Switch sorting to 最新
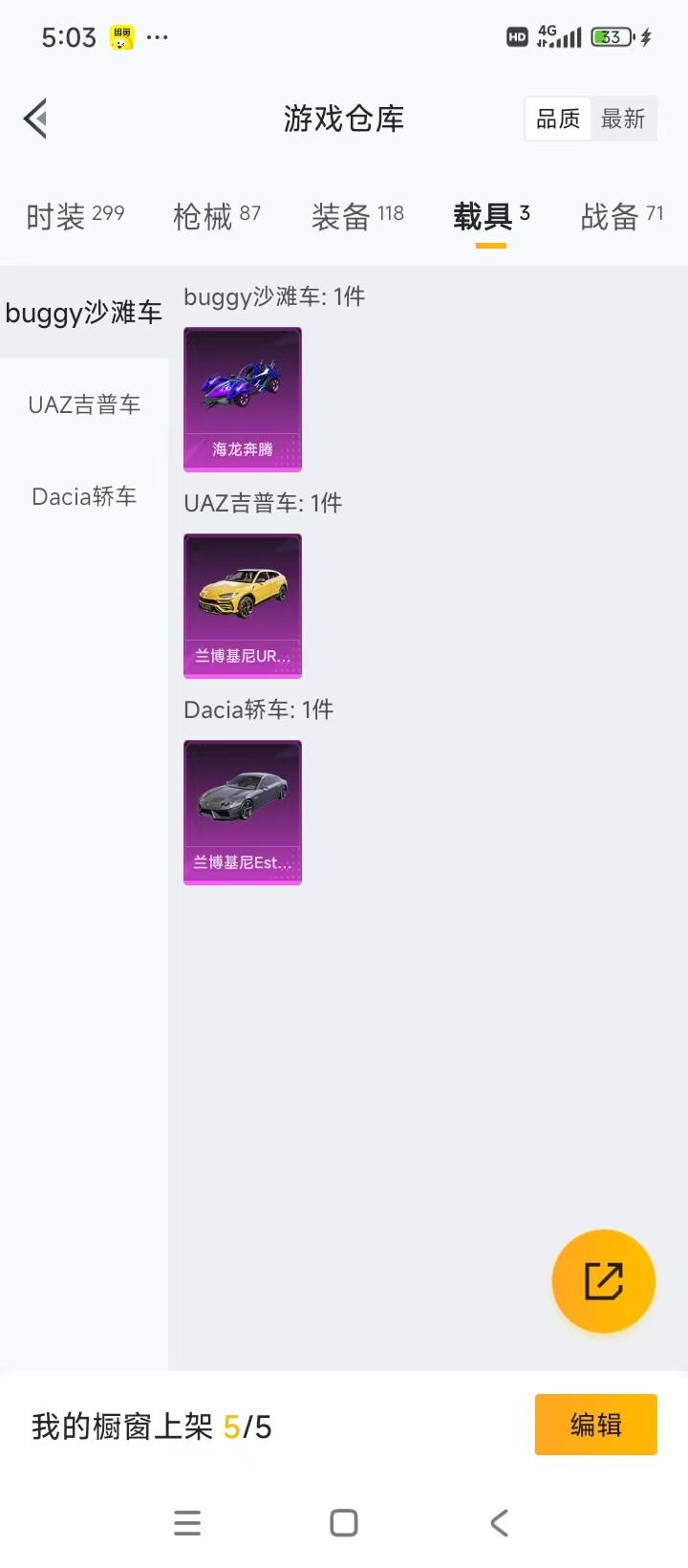Image resolution: width=688 pixels, height=1568 pixels. [x=625, y=119]
